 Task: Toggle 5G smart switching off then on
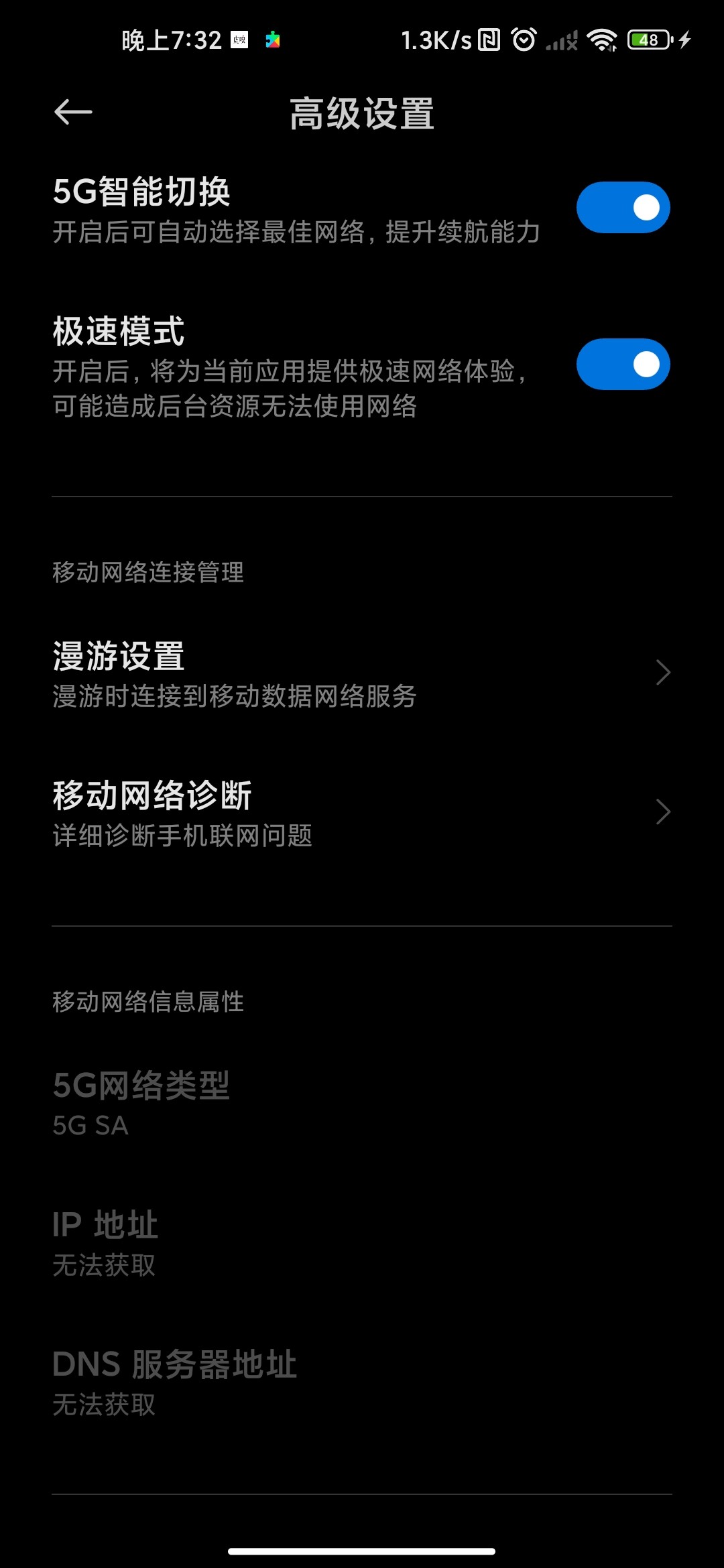(x=623, y=207)
